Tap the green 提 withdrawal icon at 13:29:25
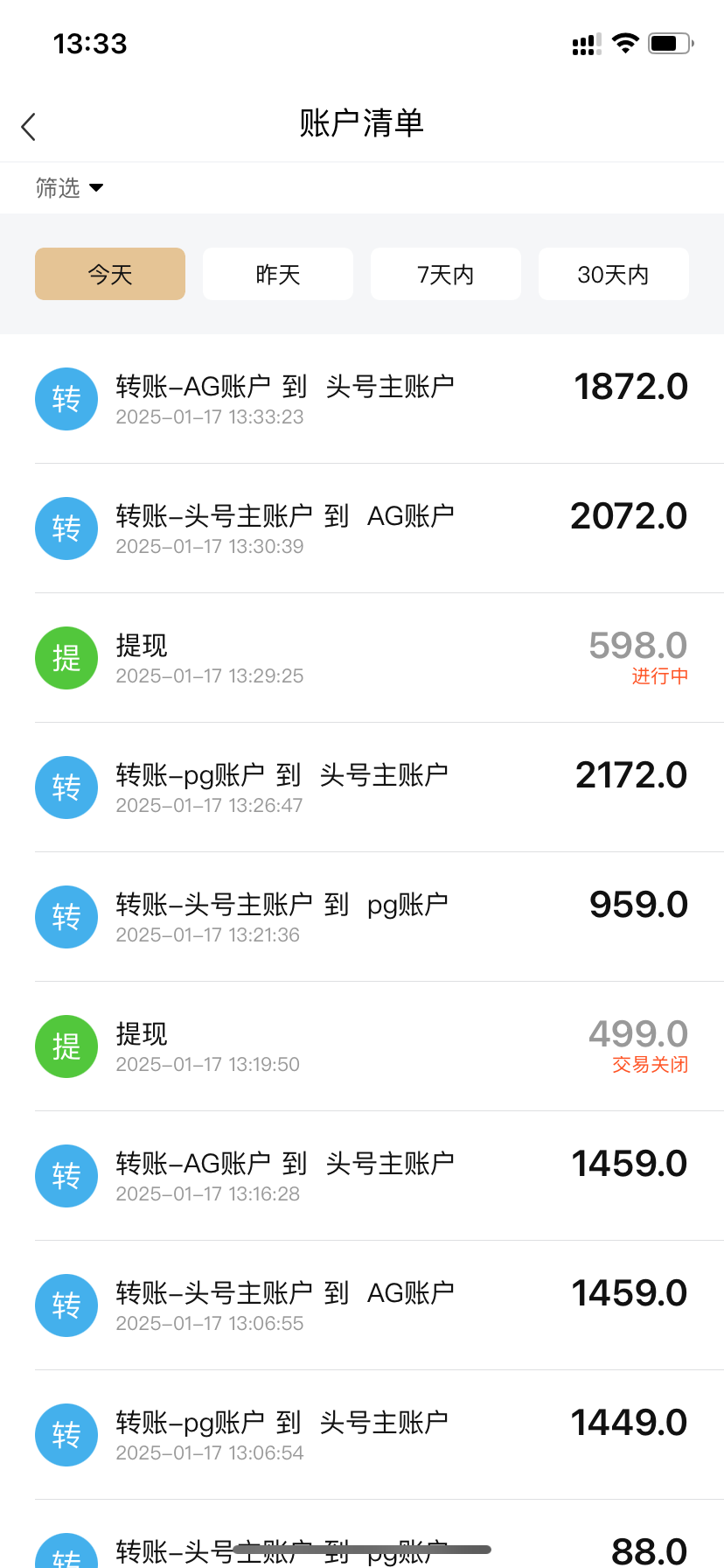The width and height of the screenshot is (724, 1568). [x=66, y=658]
